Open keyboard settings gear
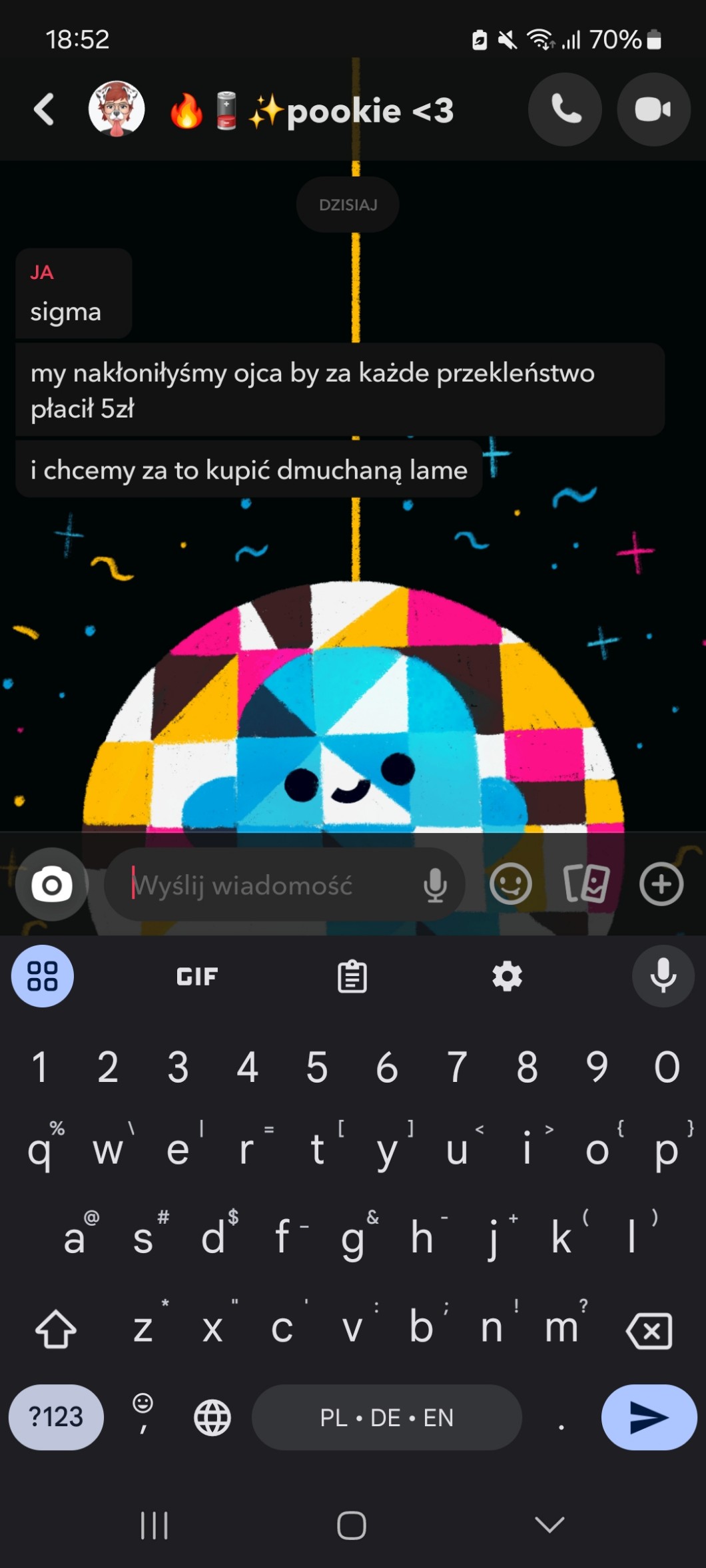The image size is (706, 1568). [507, 977]
